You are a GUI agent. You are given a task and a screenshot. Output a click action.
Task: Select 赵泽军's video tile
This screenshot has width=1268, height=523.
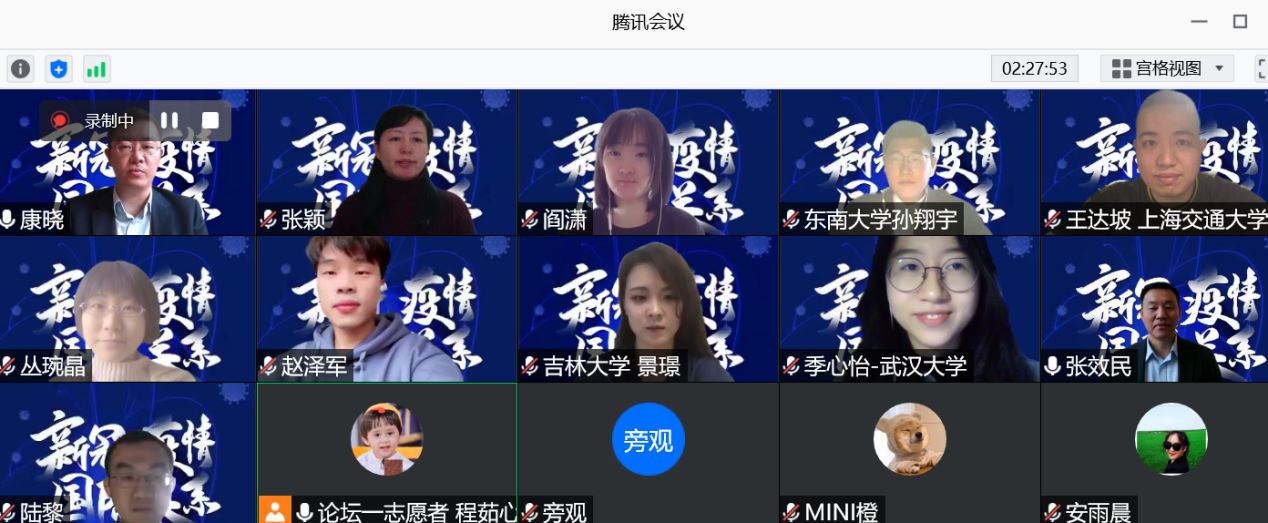[387, 308]
